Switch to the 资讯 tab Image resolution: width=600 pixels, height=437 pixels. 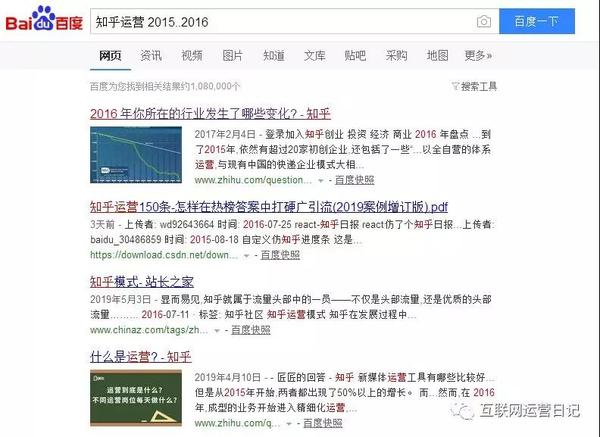click(151, 56)
